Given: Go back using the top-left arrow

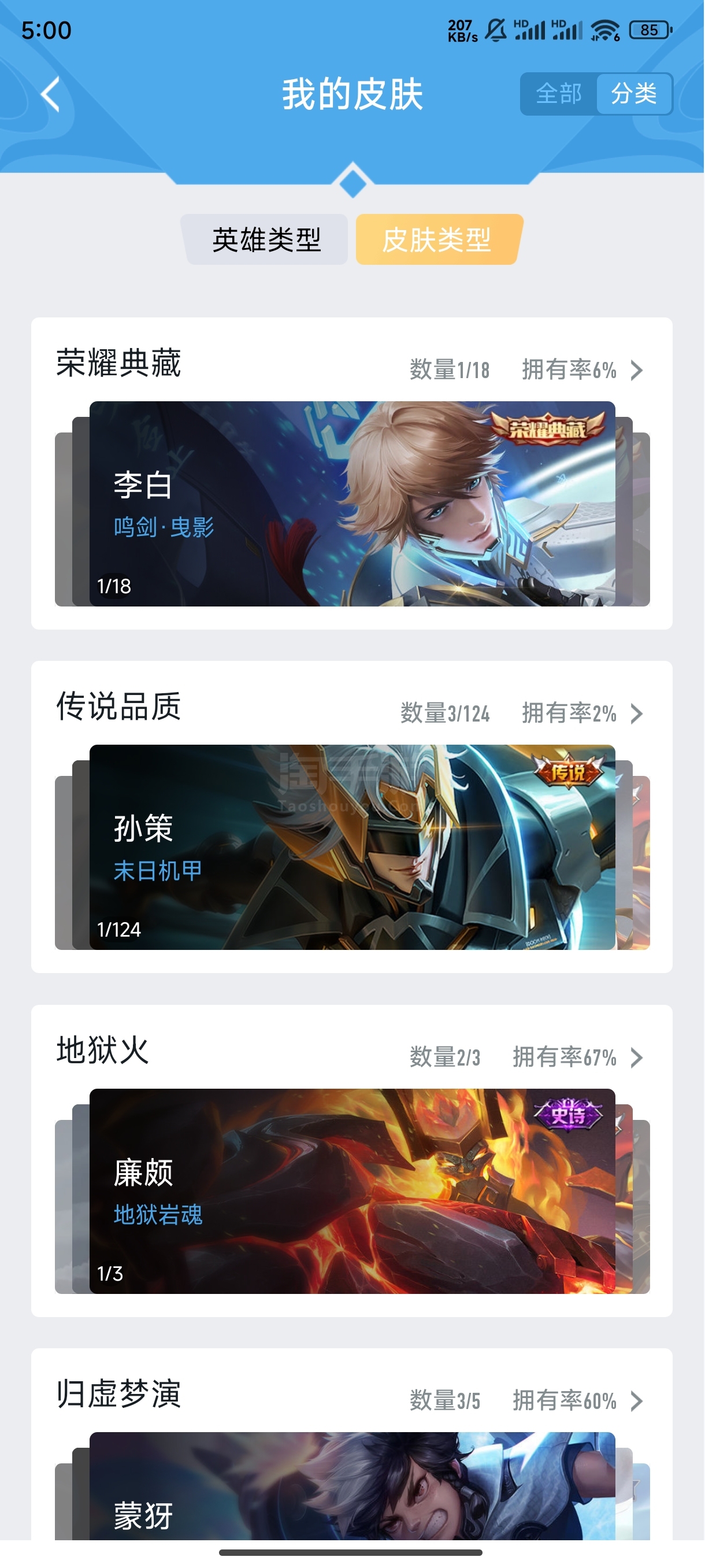Looking at the screenshot, I should point(51,94).
